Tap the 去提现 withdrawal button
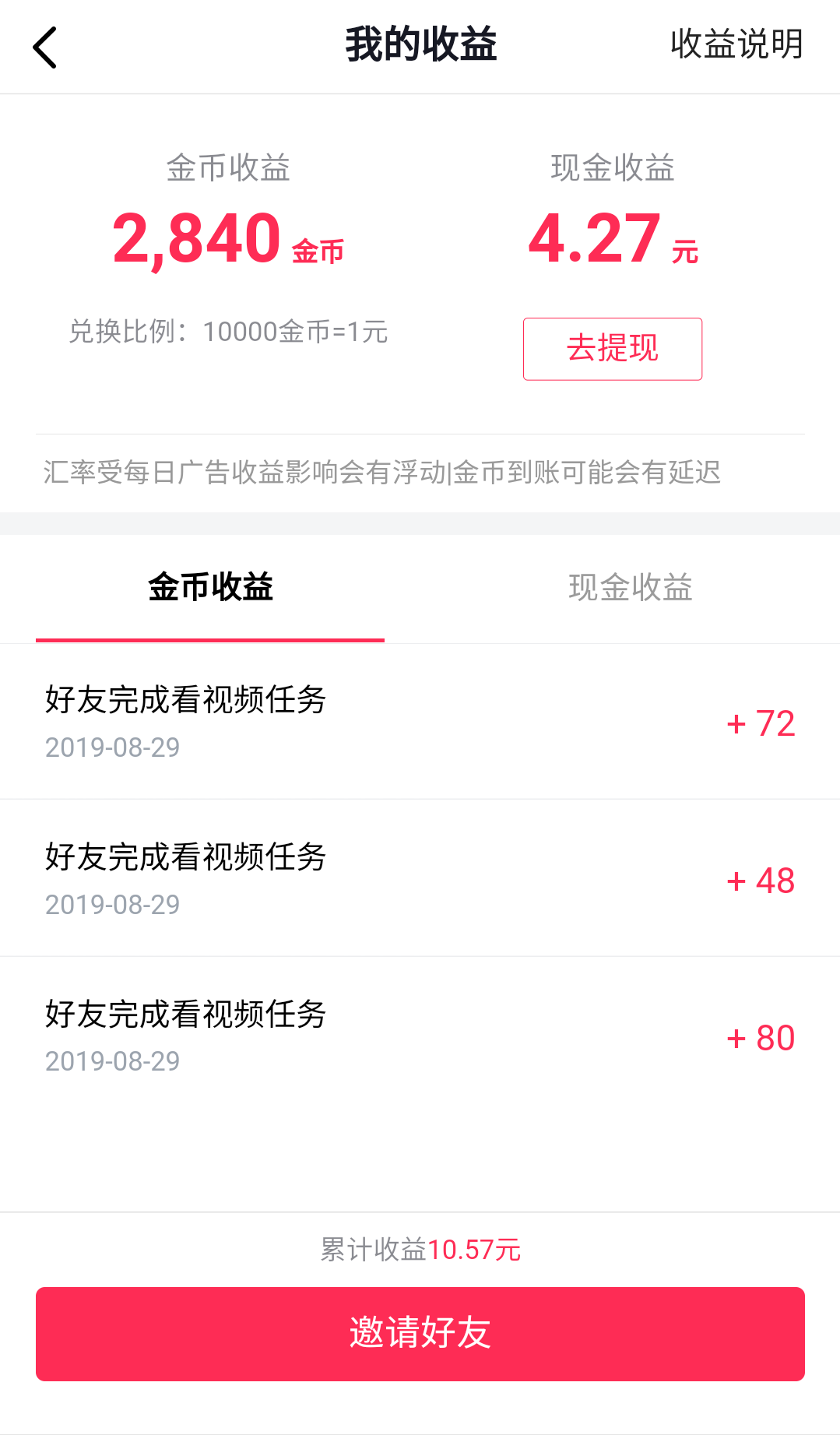 point(612,349)
